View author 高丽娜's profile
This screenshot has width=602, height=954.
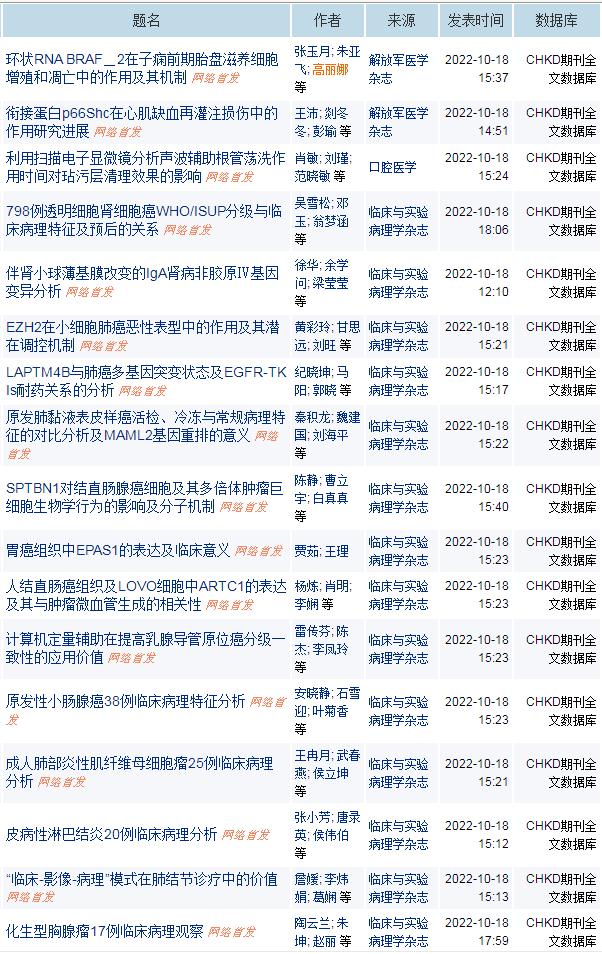pos(330,69)
